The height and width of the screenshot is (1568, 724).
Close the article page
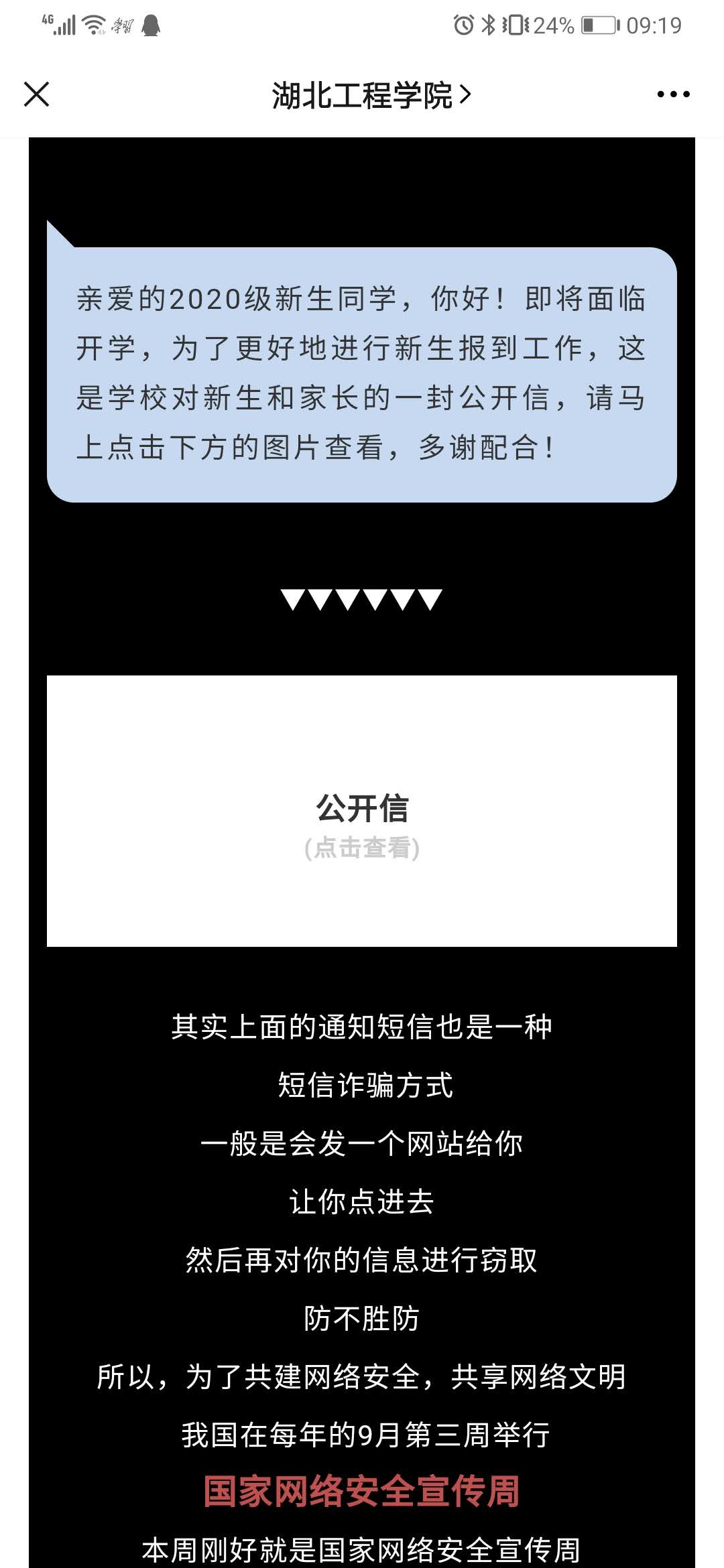click(x=37, y=94)
